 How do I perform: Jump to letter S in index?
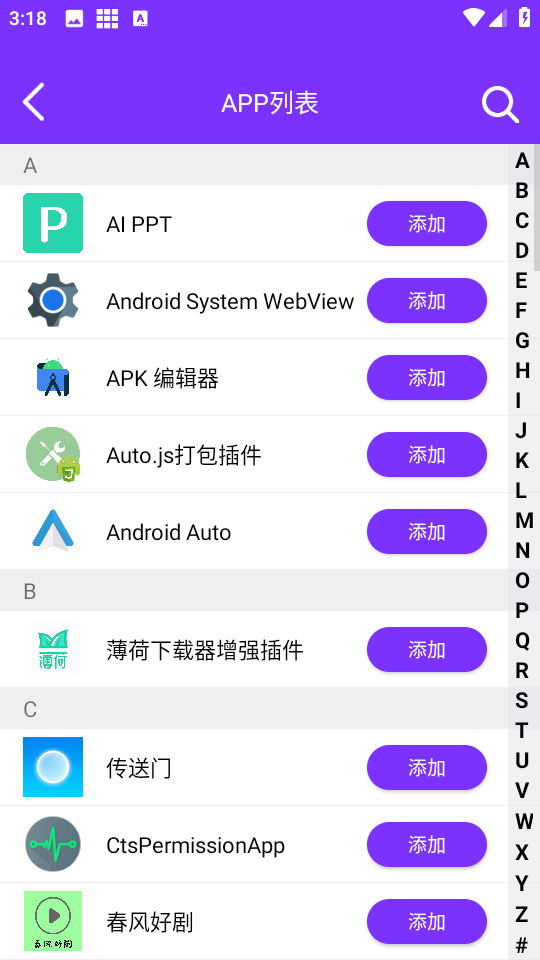tap(522, 700)
